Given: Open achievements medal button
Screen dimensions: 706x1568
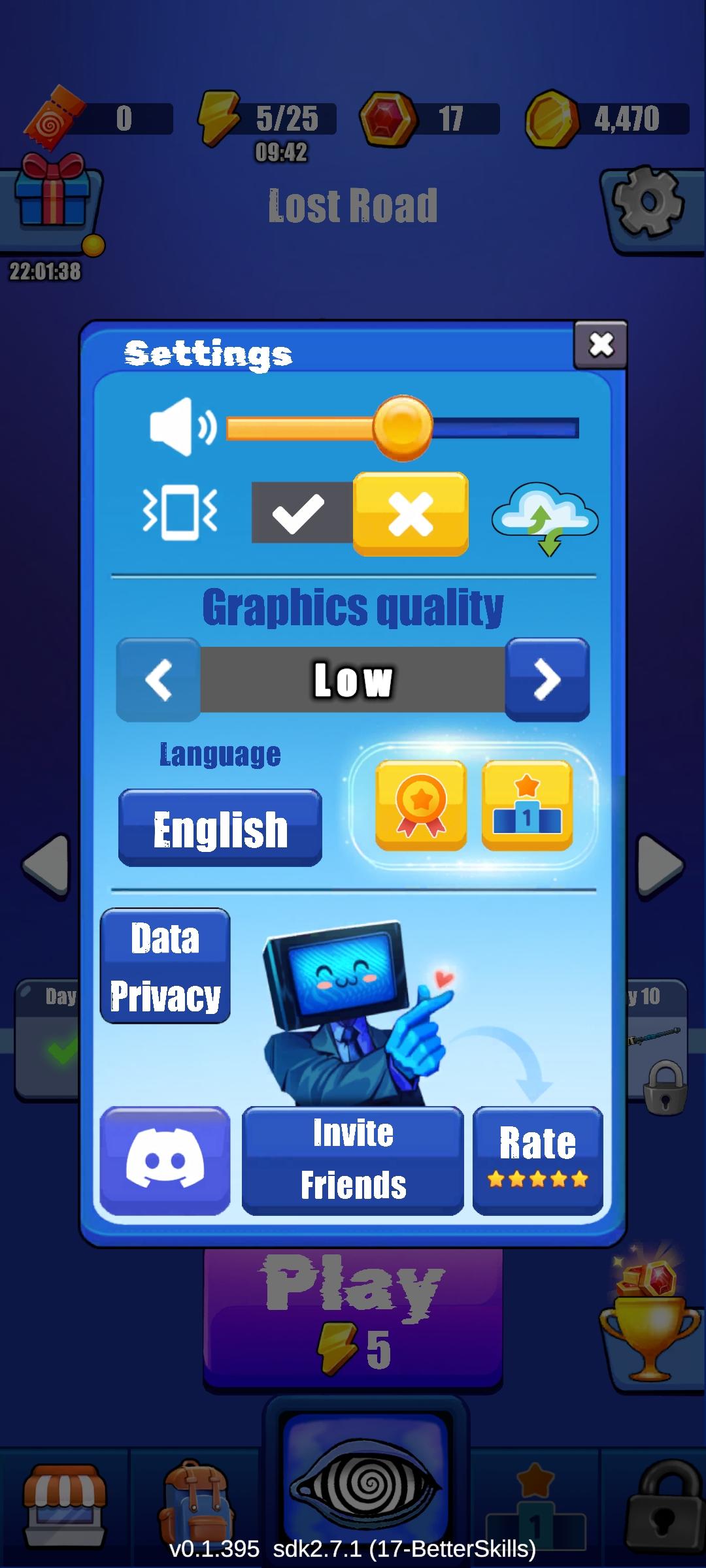Looking at the screenshot, I should click(421, 806).
